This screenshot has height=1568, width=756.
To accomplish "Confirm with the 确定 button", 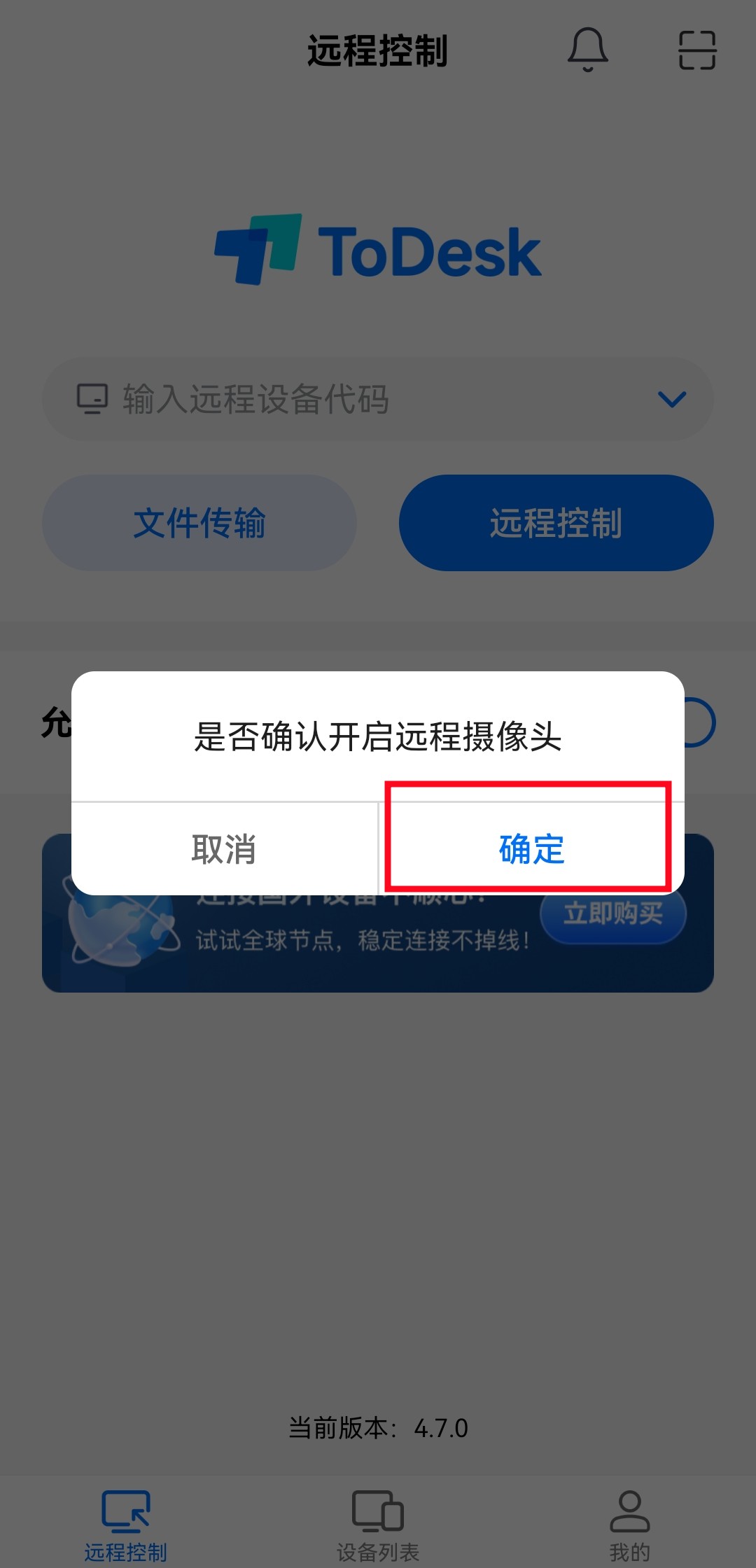I will (531, 848).
